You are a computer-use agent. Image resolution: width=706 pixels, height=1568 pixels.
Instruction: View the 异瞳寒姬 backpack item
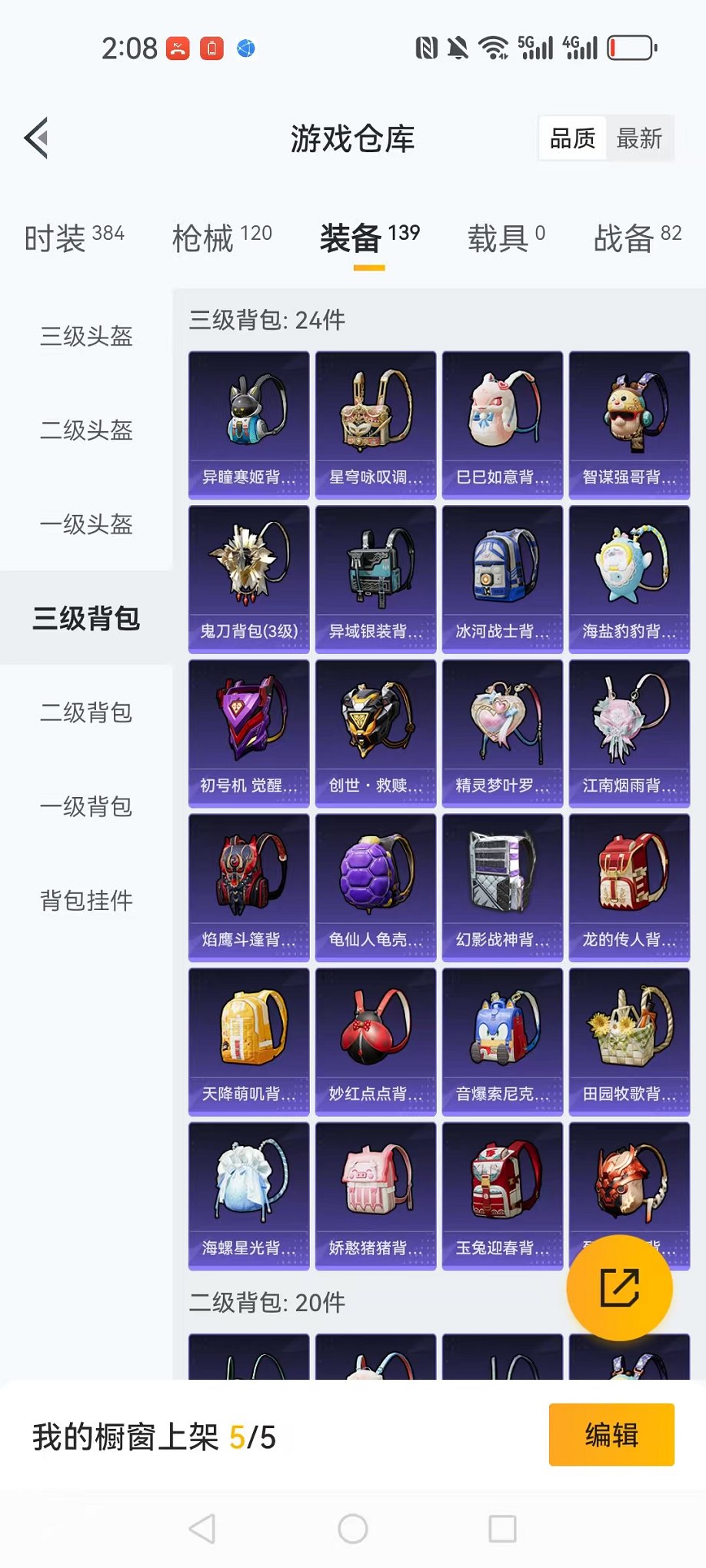tap(248, 424)
